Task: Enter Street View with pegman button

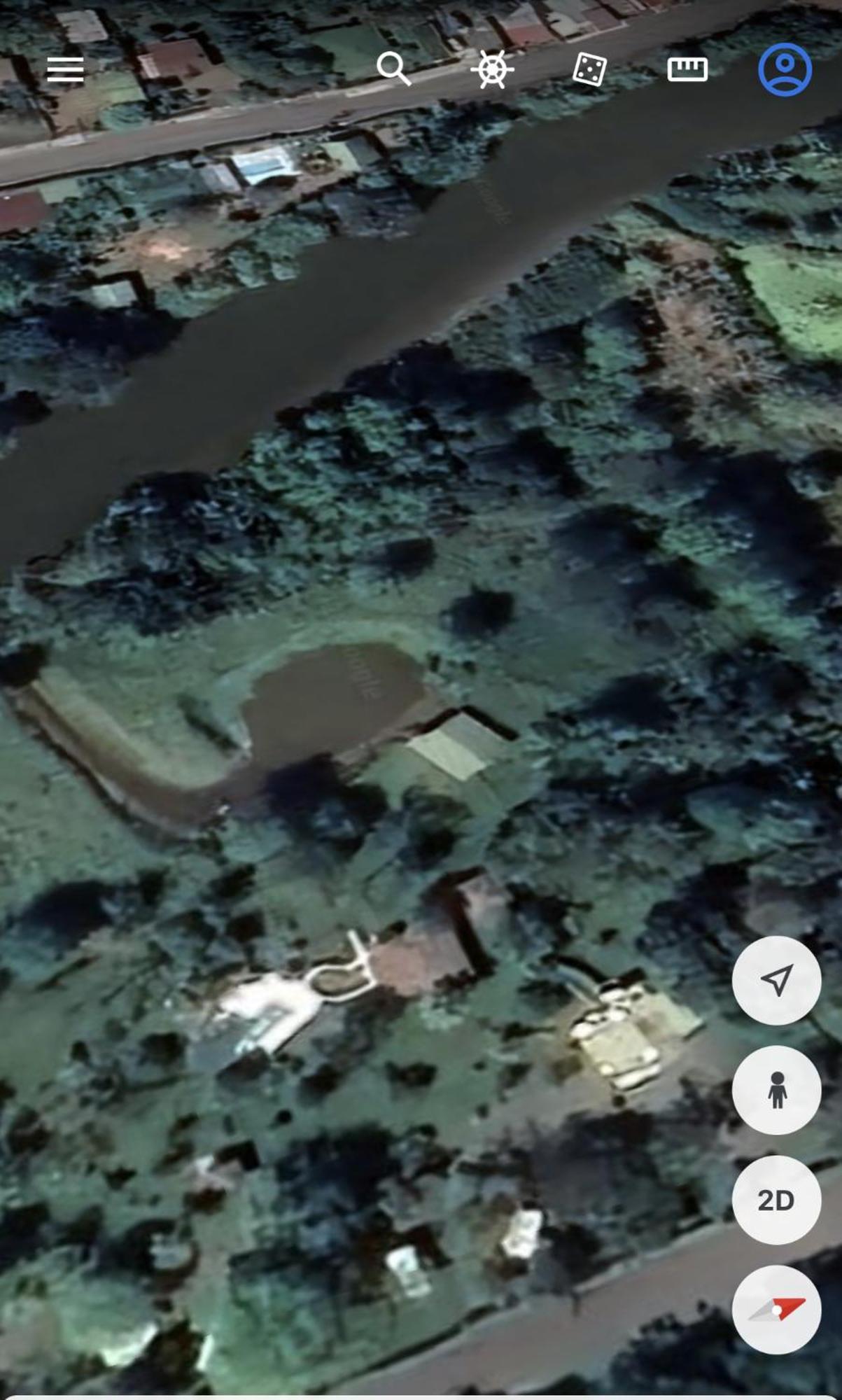Action: tap(776, 1090)
